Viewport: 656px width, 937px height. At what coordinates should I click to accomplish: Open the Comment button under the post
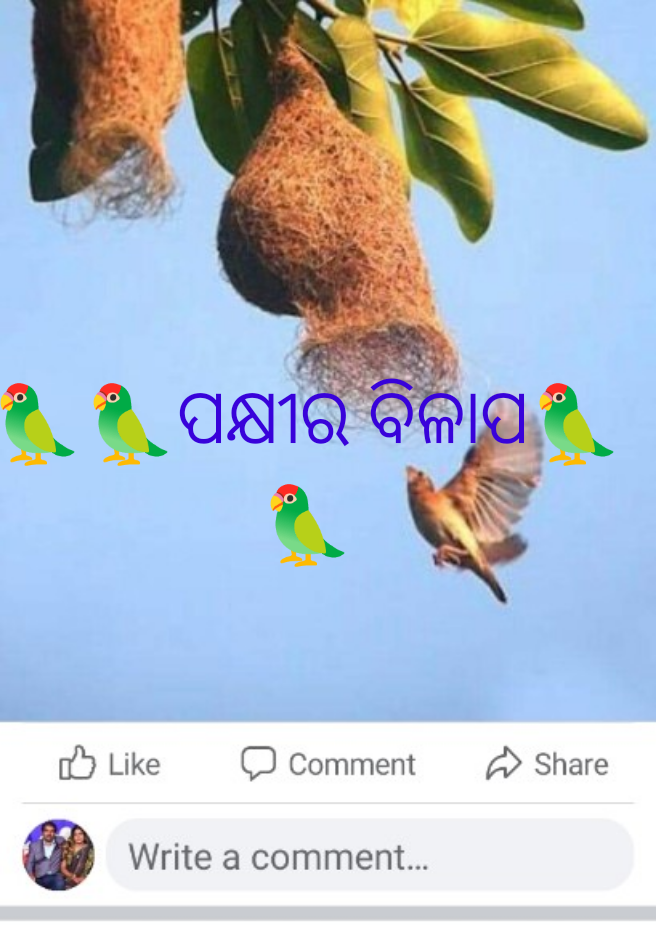click(x=328, y=765)
